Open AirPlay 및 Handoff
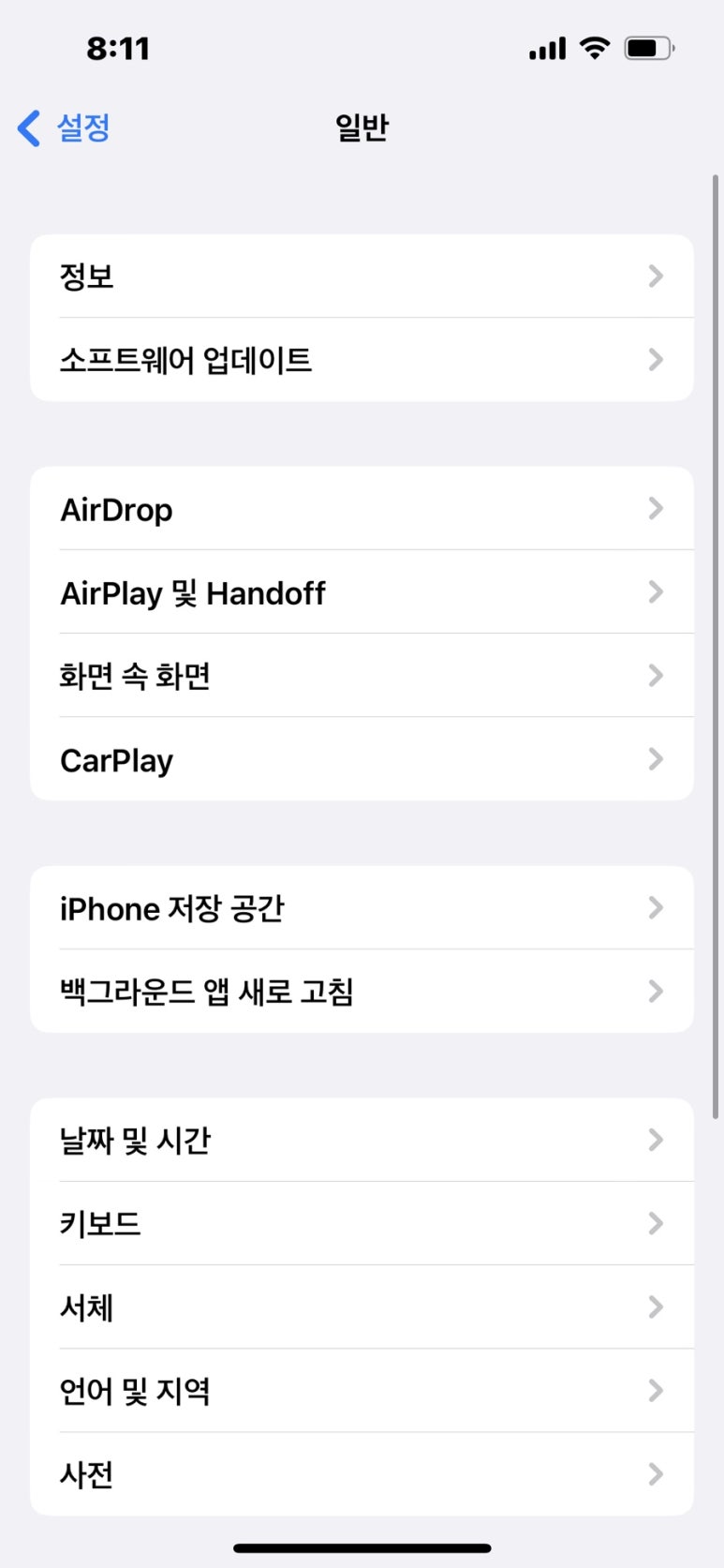Image resolution: width=724 pixels, height=1568 pixels. point(362,591)
